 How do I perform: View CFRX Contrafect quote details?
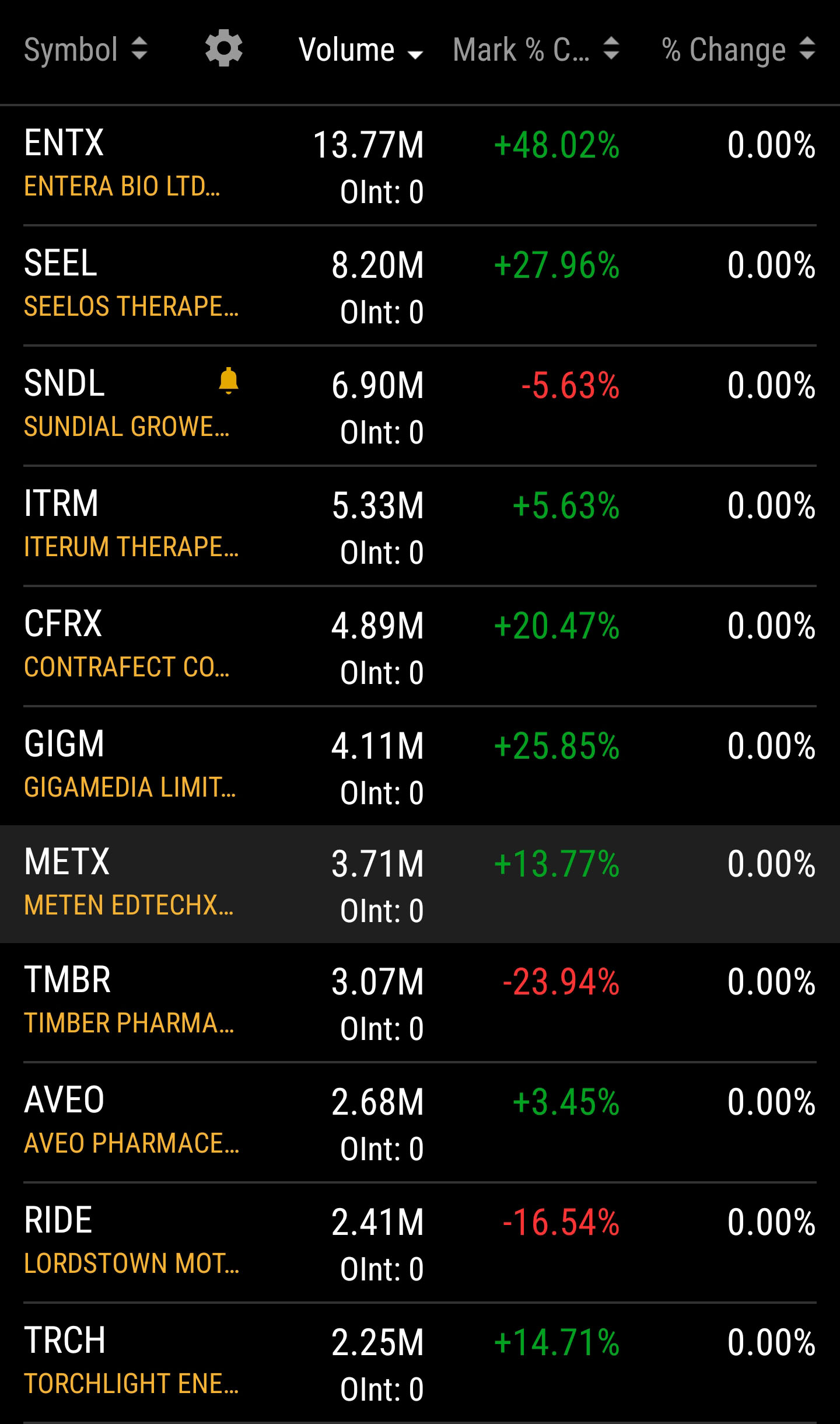[x=420, y=647]
